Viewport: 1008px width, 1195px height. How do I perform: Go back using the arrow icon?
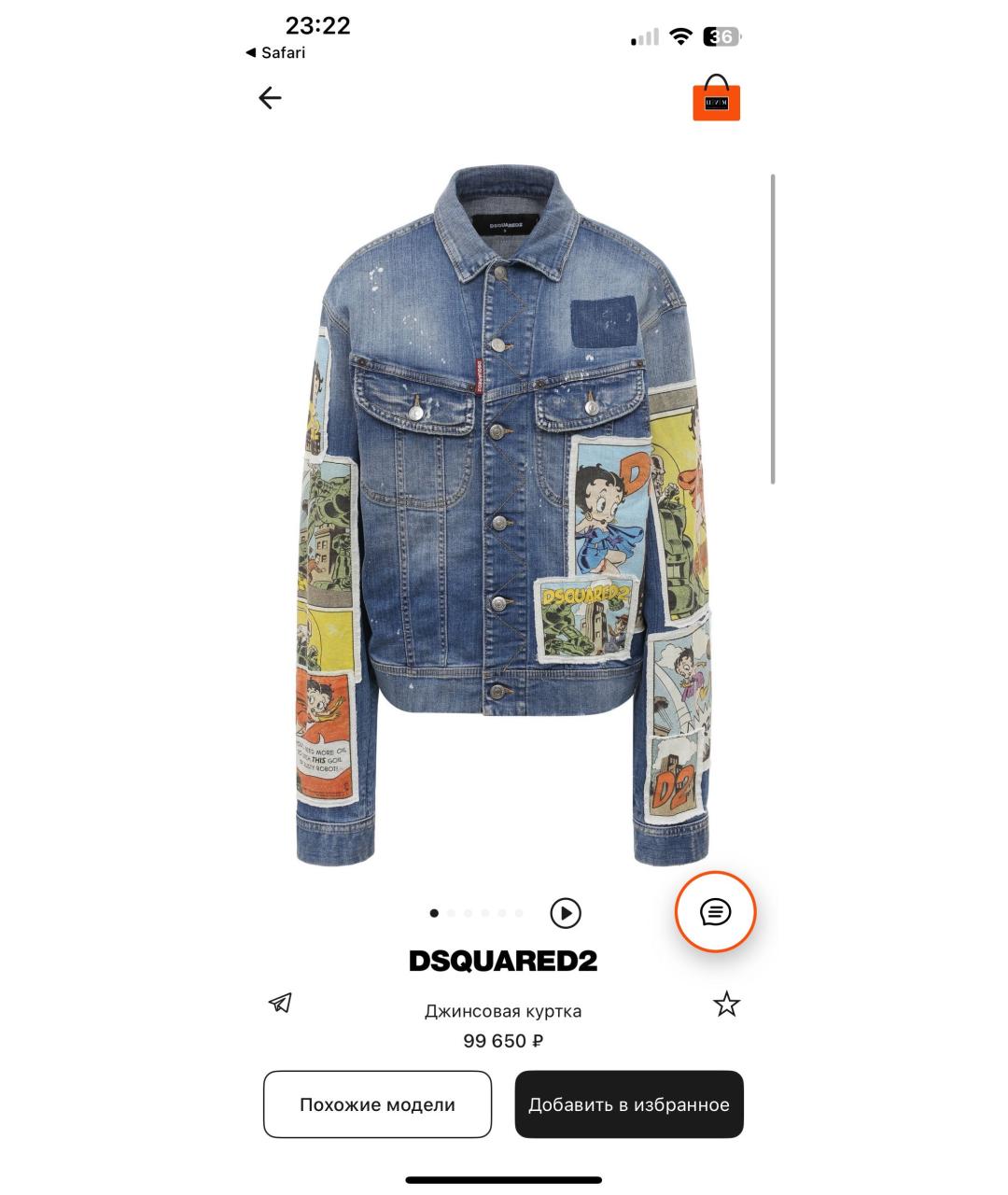tap(270, 98)
